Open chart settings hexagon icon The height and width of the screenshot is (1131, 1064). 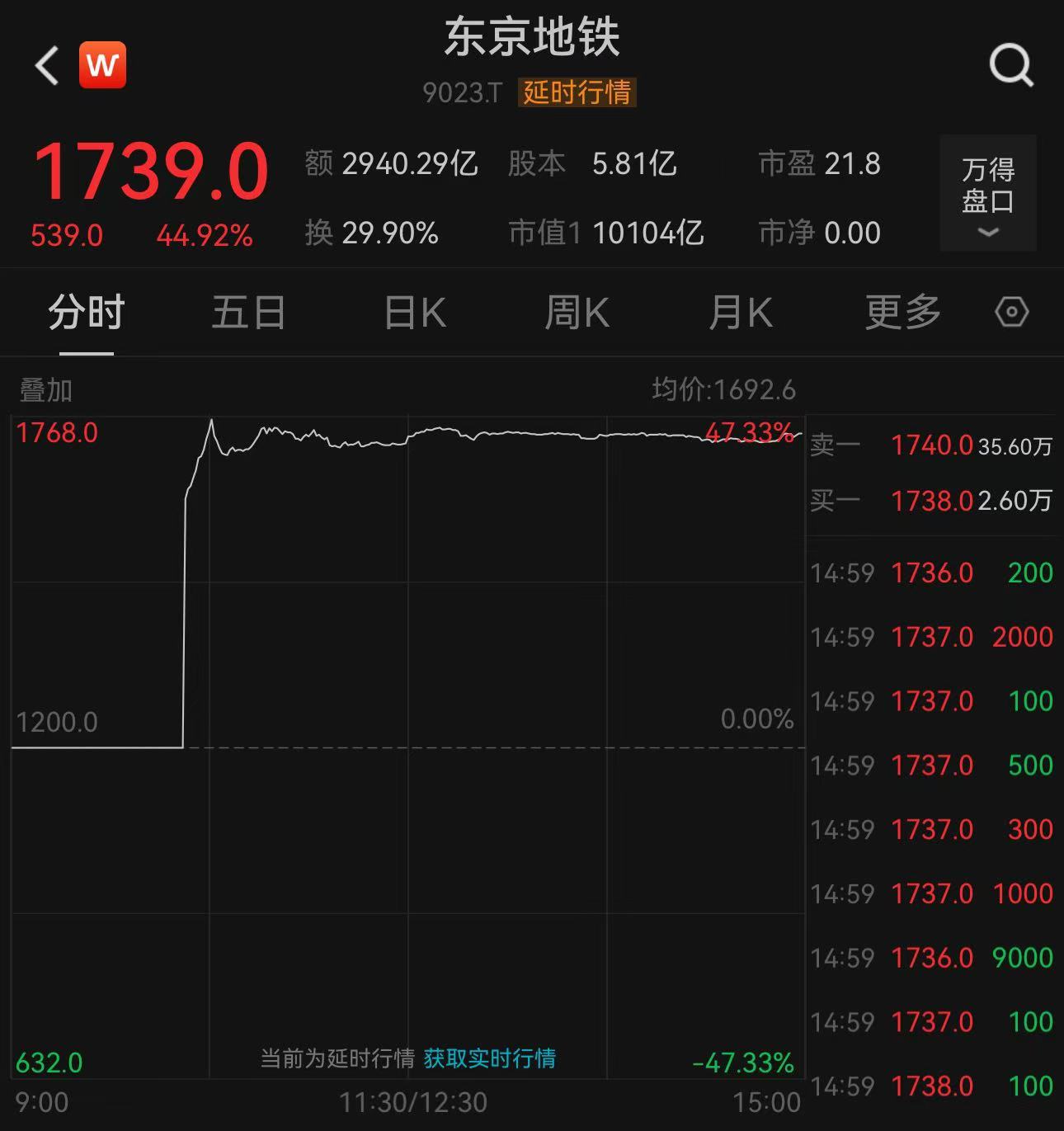tap(1011, 313)
